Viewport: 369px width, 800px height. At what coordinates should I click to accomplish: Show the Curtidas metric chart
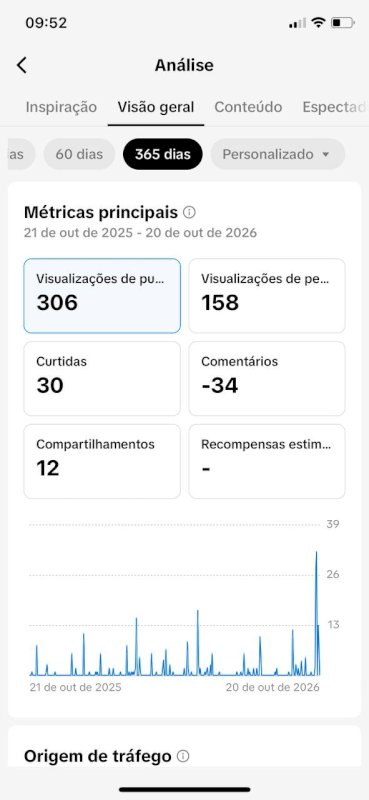pyautogui.click(x=102, y=379)
